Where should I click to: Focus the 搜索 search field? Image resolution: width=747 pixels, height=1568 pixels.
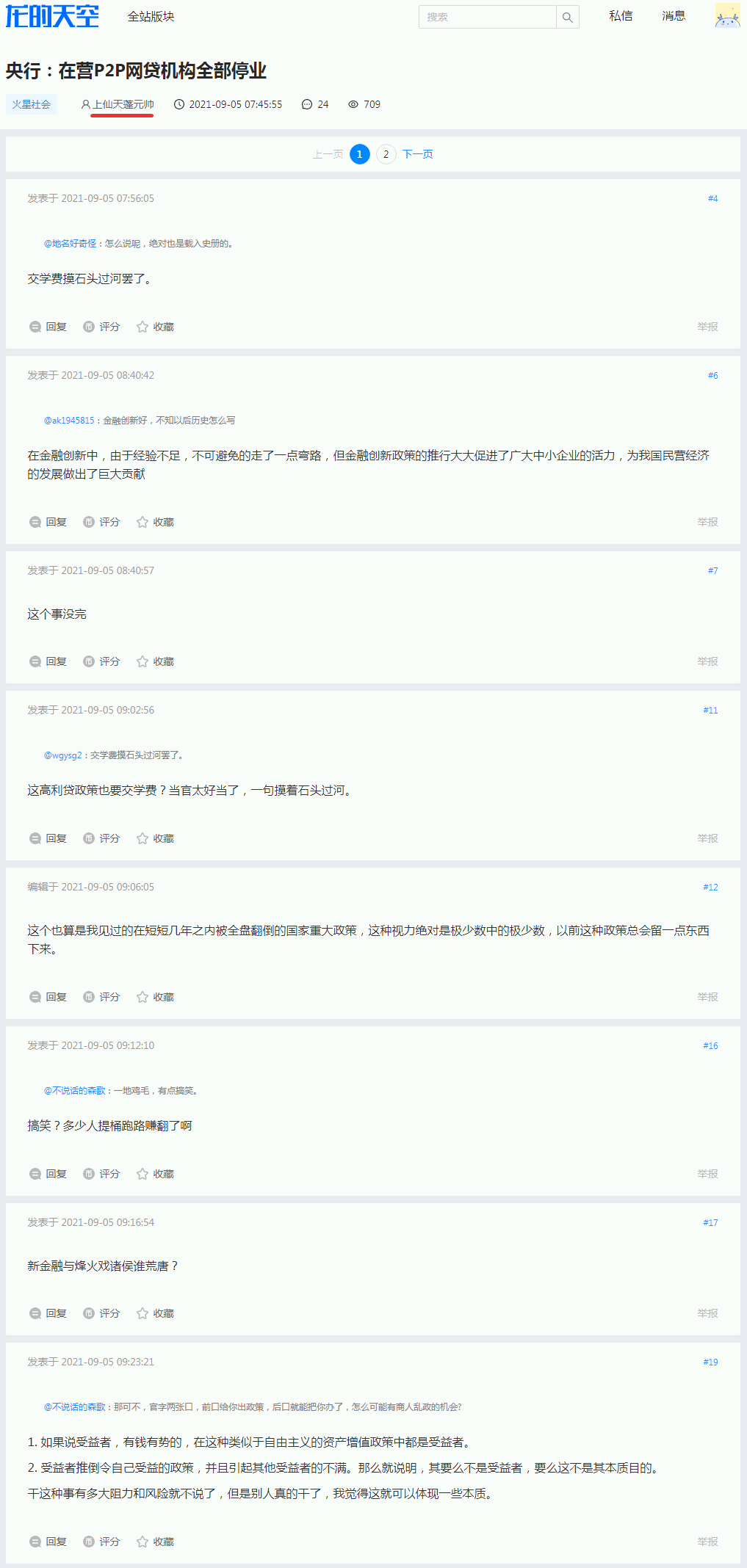pyautogui.click(x=488, y=17)
